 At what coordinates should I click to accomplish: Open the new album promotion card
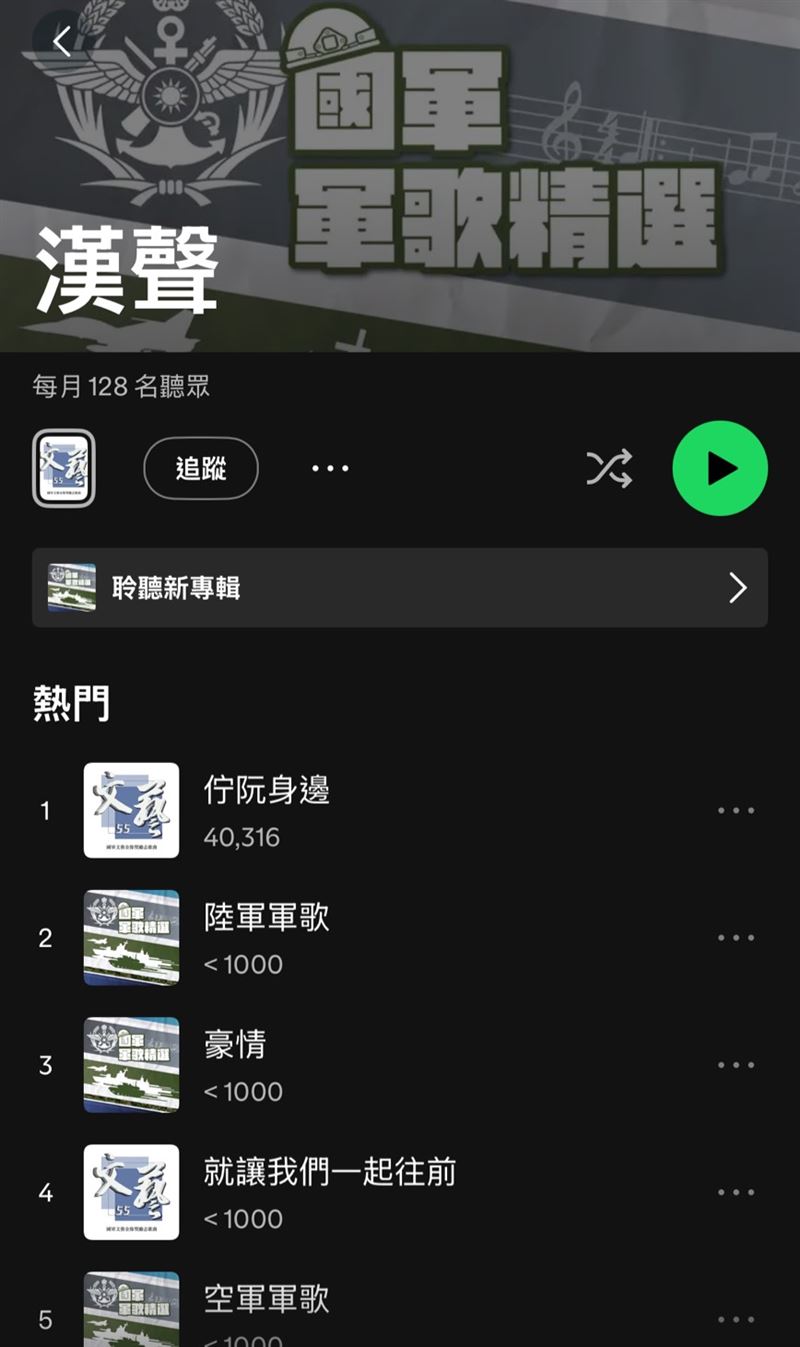[x=400, y=588]
